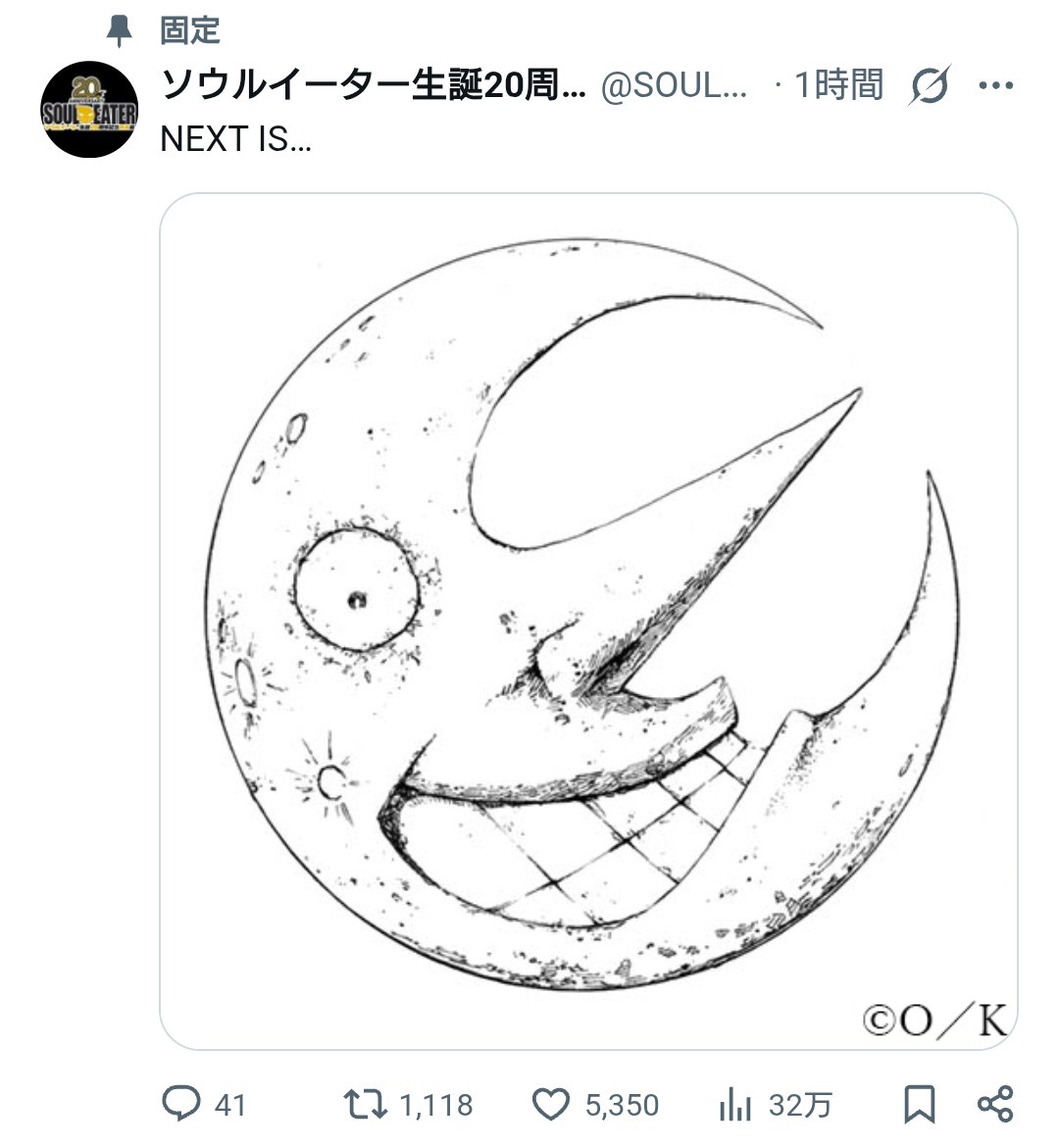Bookmark the NEXT IS... post

tap(919, 1105)
